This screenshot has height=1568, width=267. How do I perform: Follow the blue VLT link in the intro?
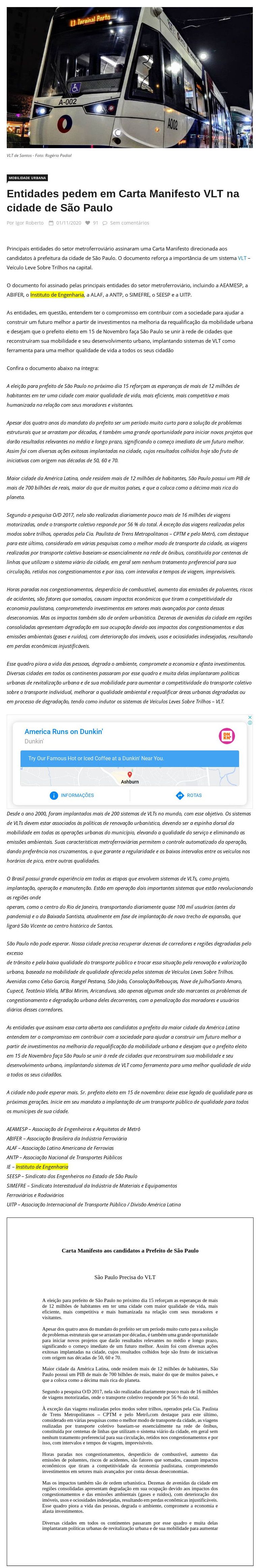(242, 258)
